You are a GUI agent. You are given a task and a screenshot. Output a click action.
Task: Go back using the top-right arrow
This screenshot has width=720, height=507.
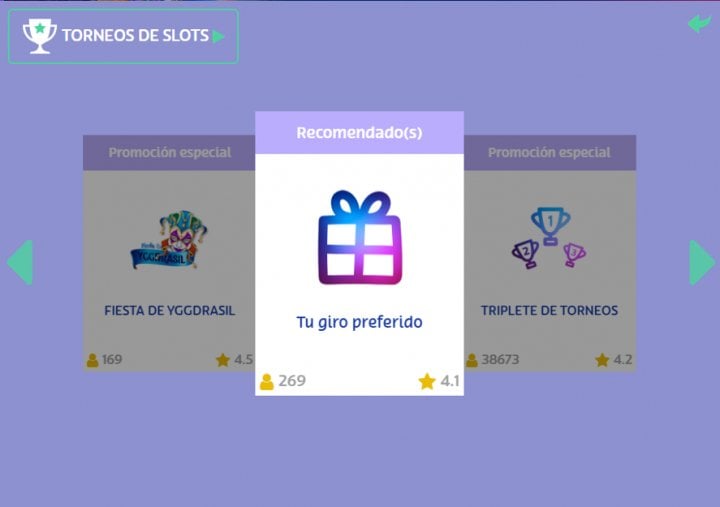(x=698, y=23)
